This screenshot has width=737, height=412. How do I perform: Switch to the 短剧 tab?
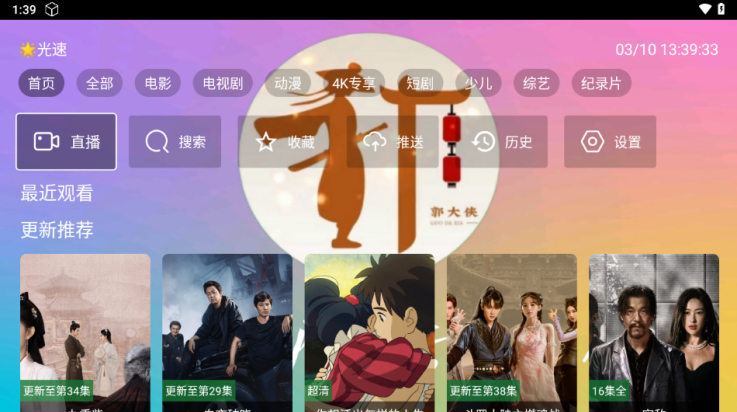(419, 83)
